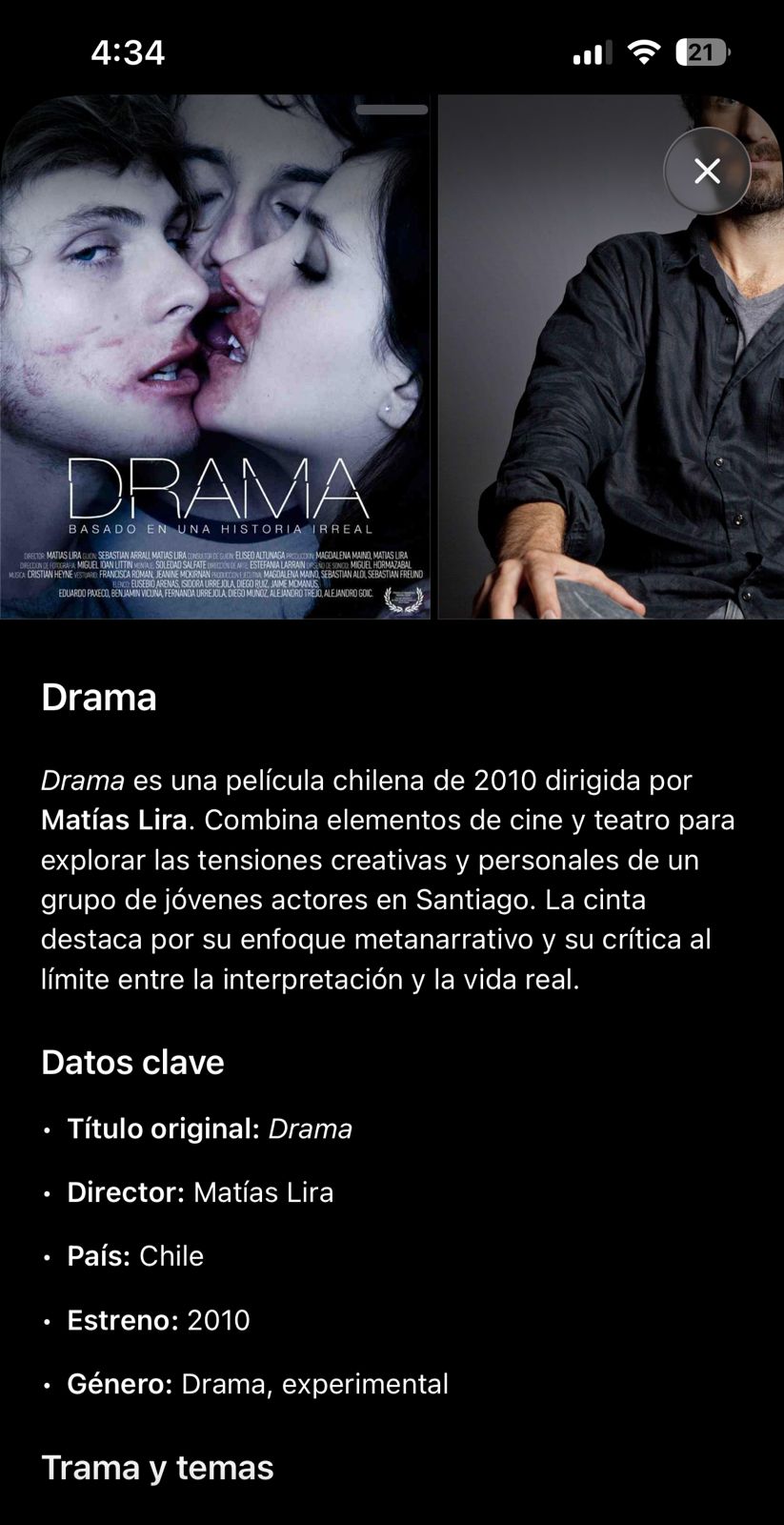Tap the Matías Lira director name link
784x1525 pixels.
pyautogui.click(x=113, y=820)
